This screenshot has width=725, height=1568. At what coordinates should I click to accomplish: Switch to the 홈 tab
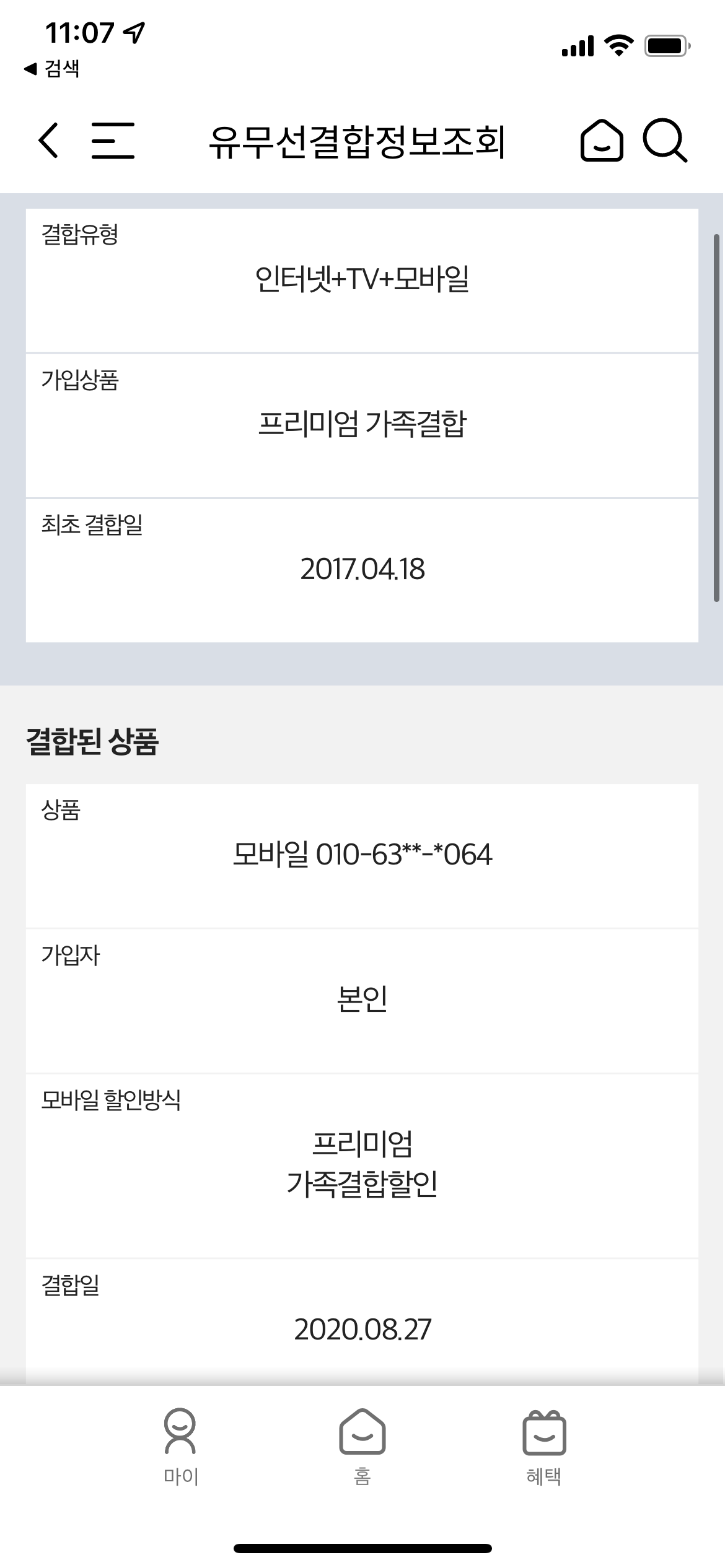click(362, 1447)
